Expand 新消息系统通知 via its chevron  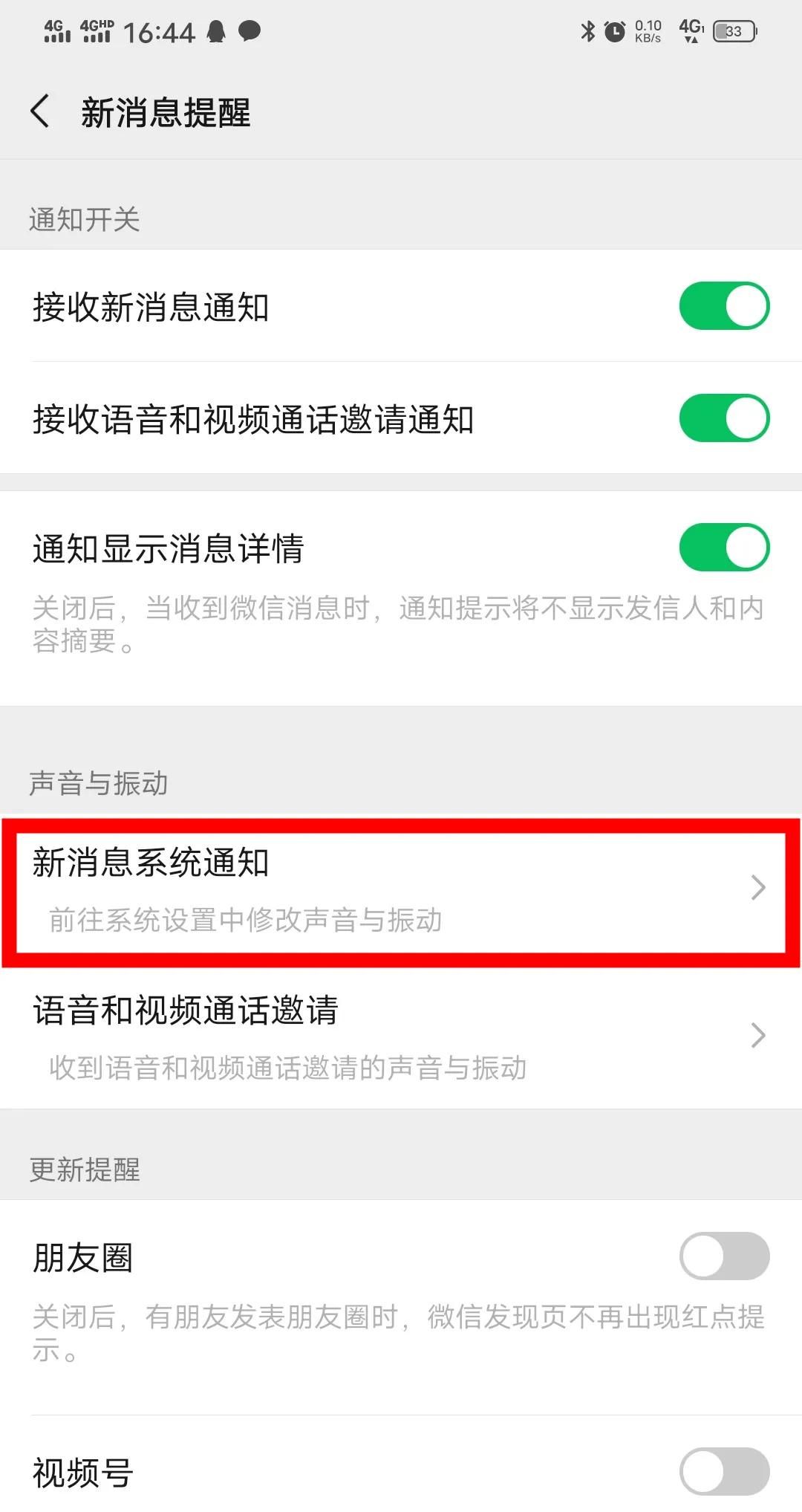pos(758,888)
